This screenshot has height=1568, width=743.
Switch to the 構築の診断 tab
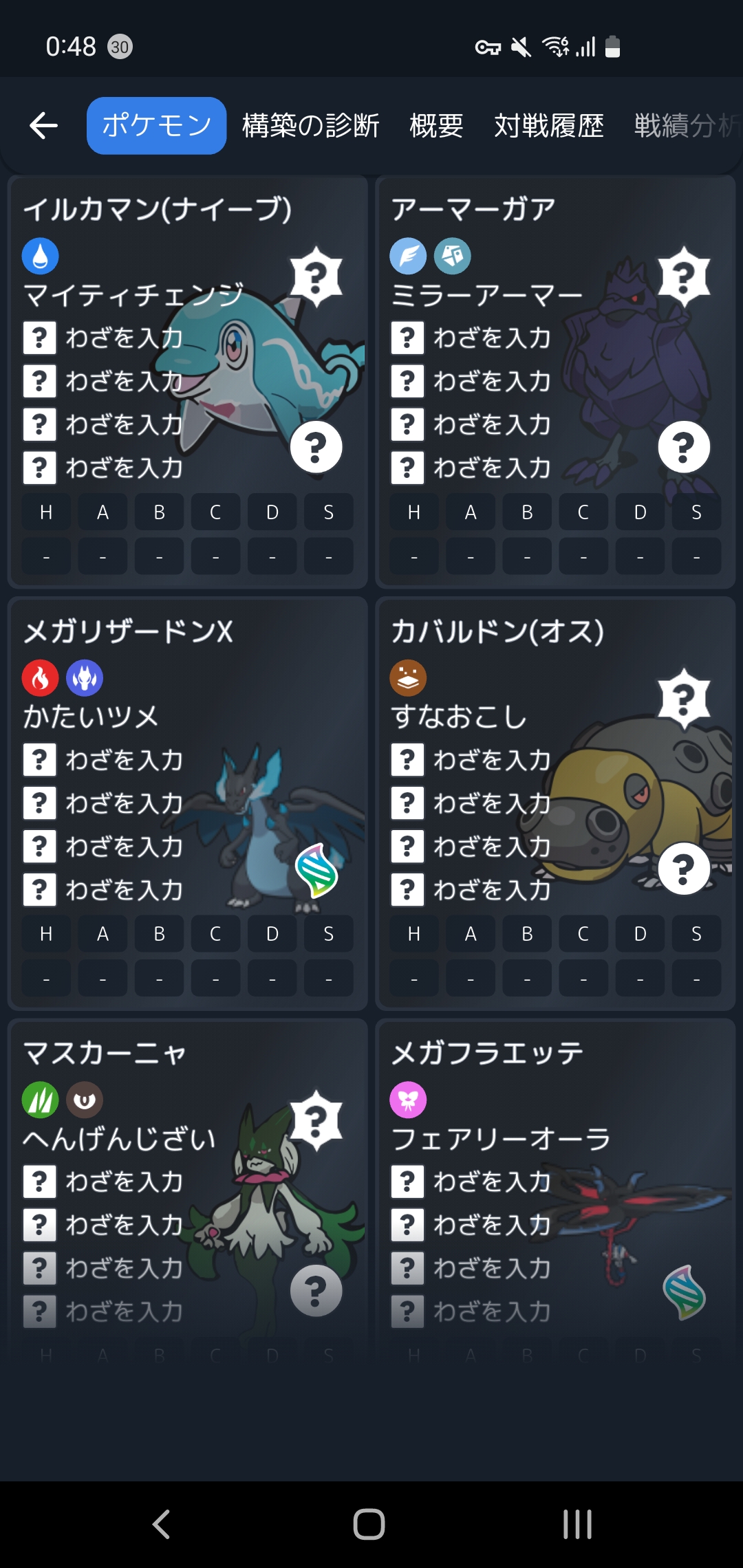point(311,126)
